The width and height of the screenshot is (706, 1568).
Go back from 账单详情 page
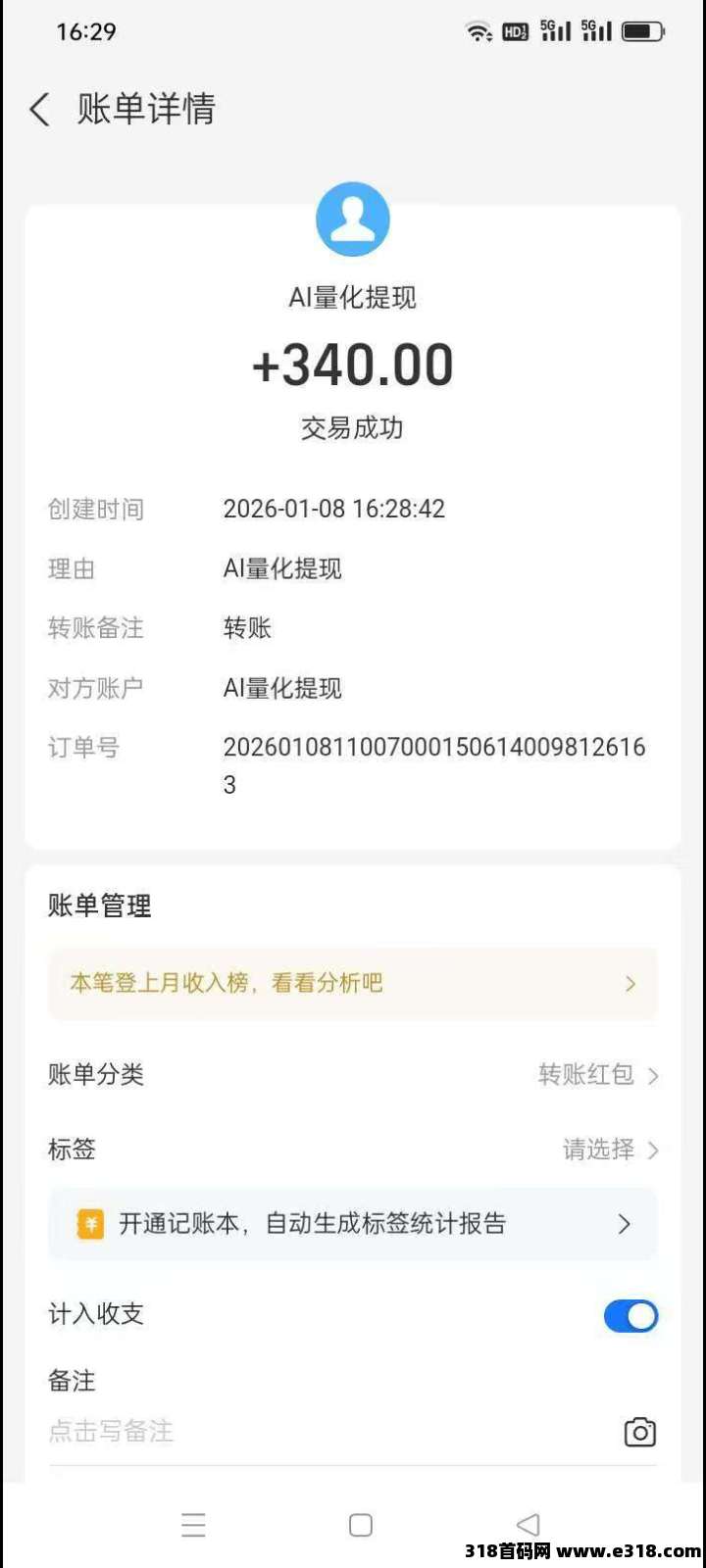point(40,109)
